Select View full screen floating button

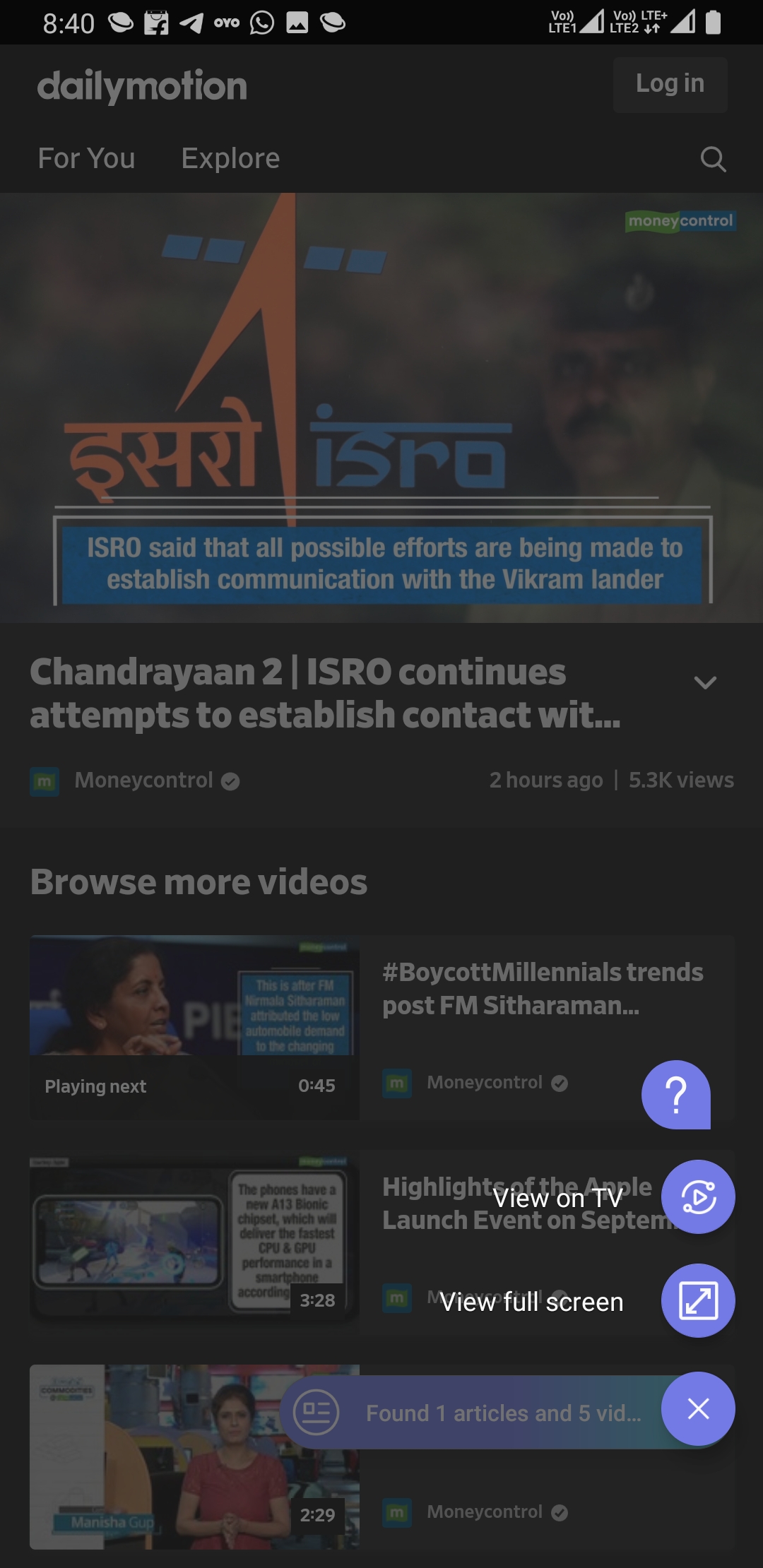click(x=698, y=1300)
